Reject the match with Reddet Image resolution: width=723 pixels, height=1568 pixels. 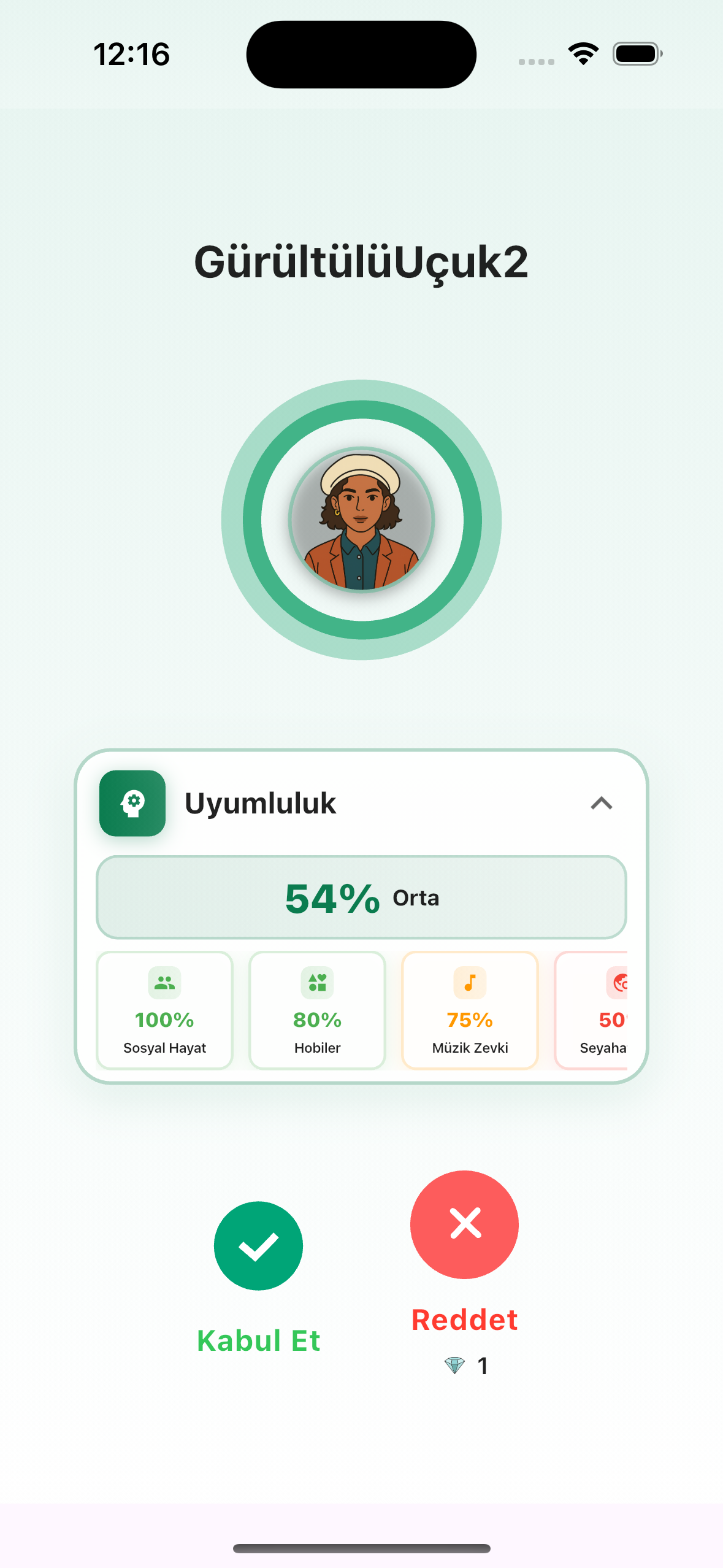coord(464,1224)
